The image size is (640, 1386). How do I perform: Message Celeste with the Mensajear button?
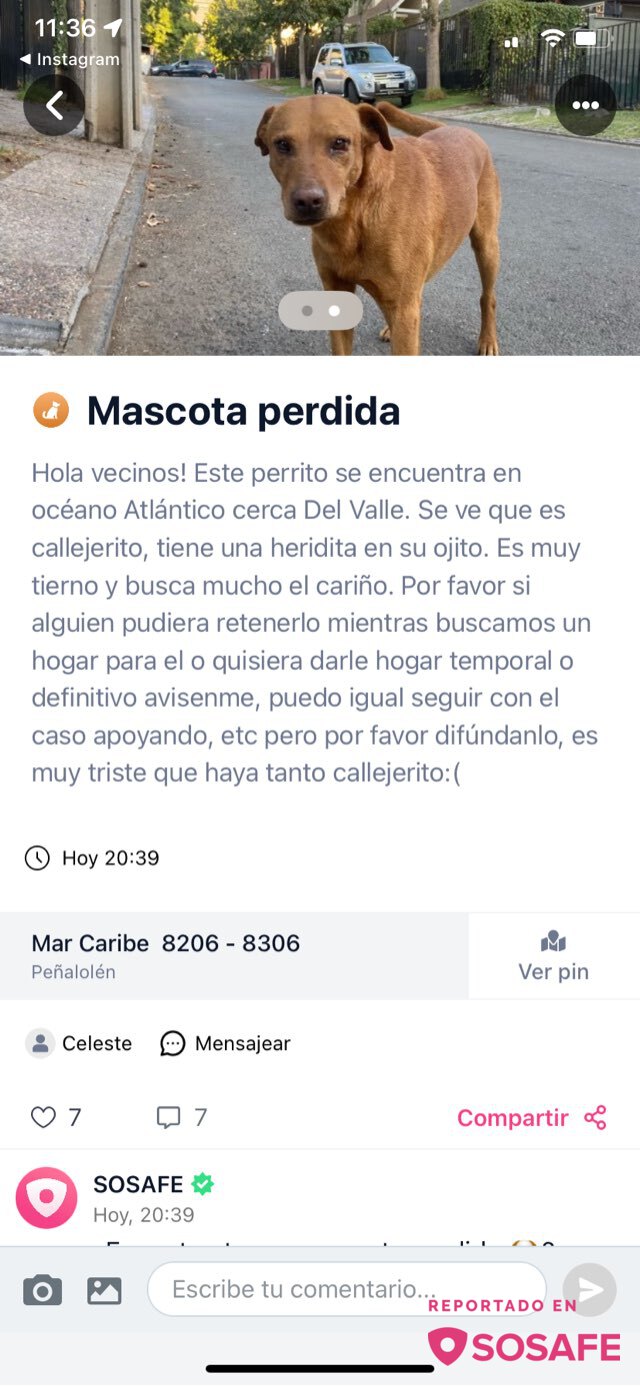coord(225,1043)
